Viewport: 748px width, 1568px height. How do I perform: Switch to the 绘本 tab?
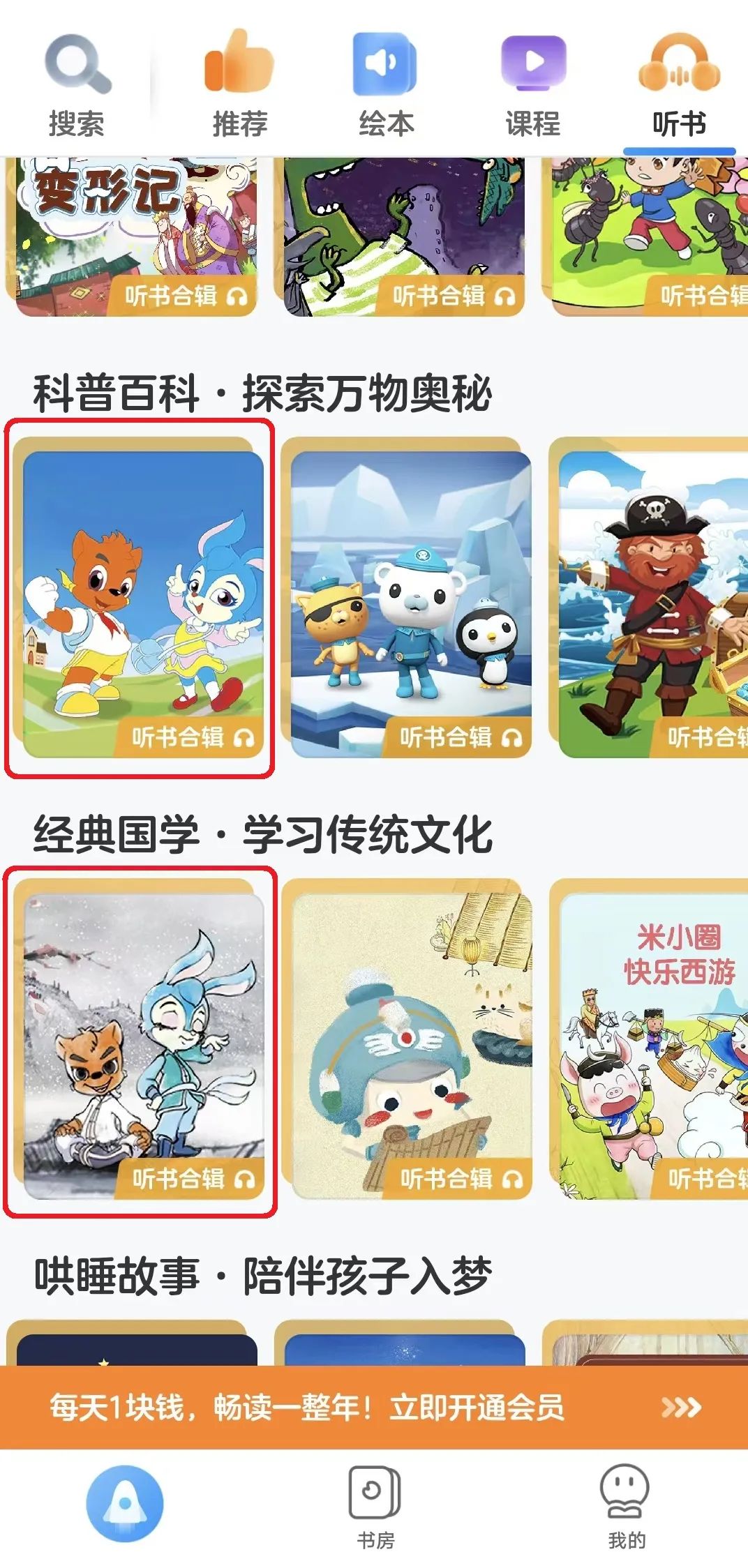(x=386, y=85)
